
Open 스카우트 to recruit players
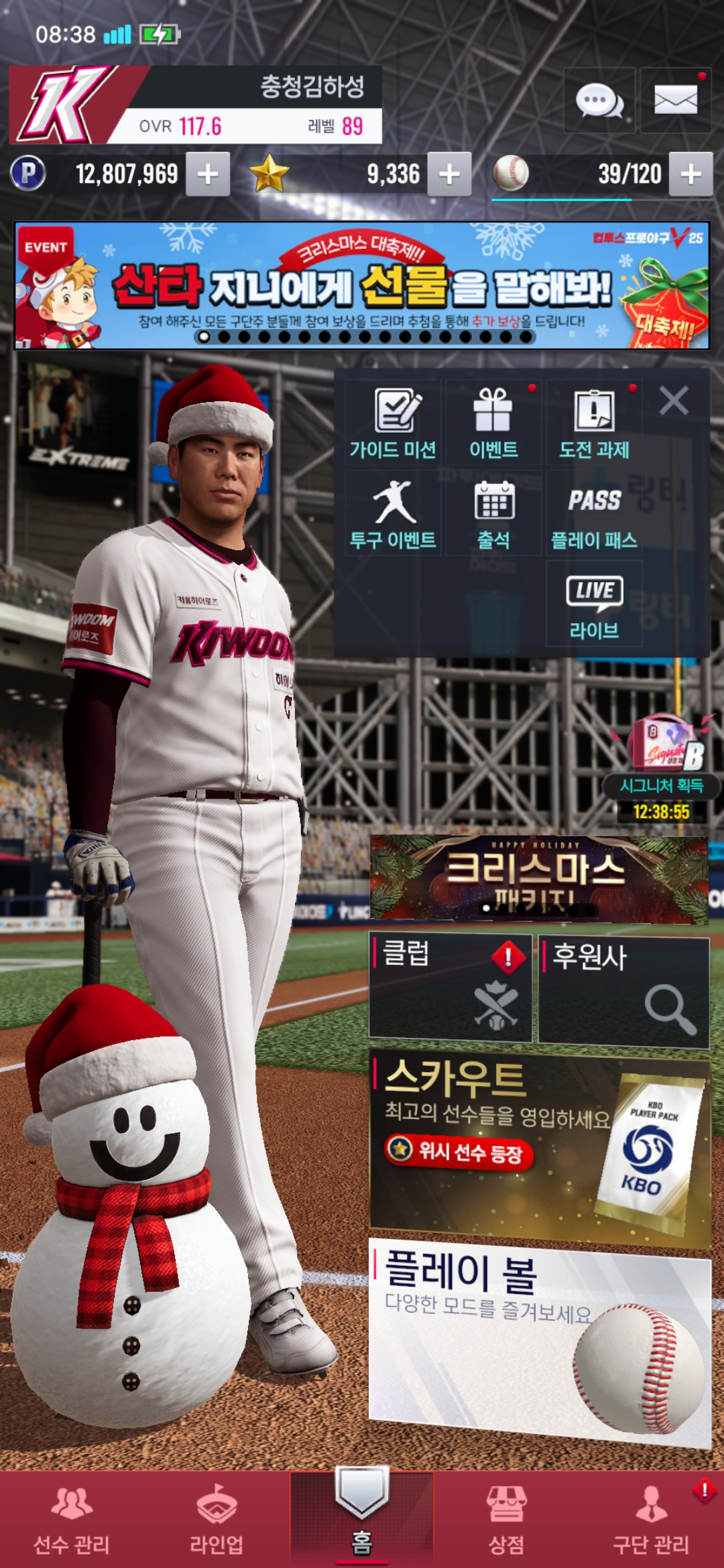coord(540,1147)
